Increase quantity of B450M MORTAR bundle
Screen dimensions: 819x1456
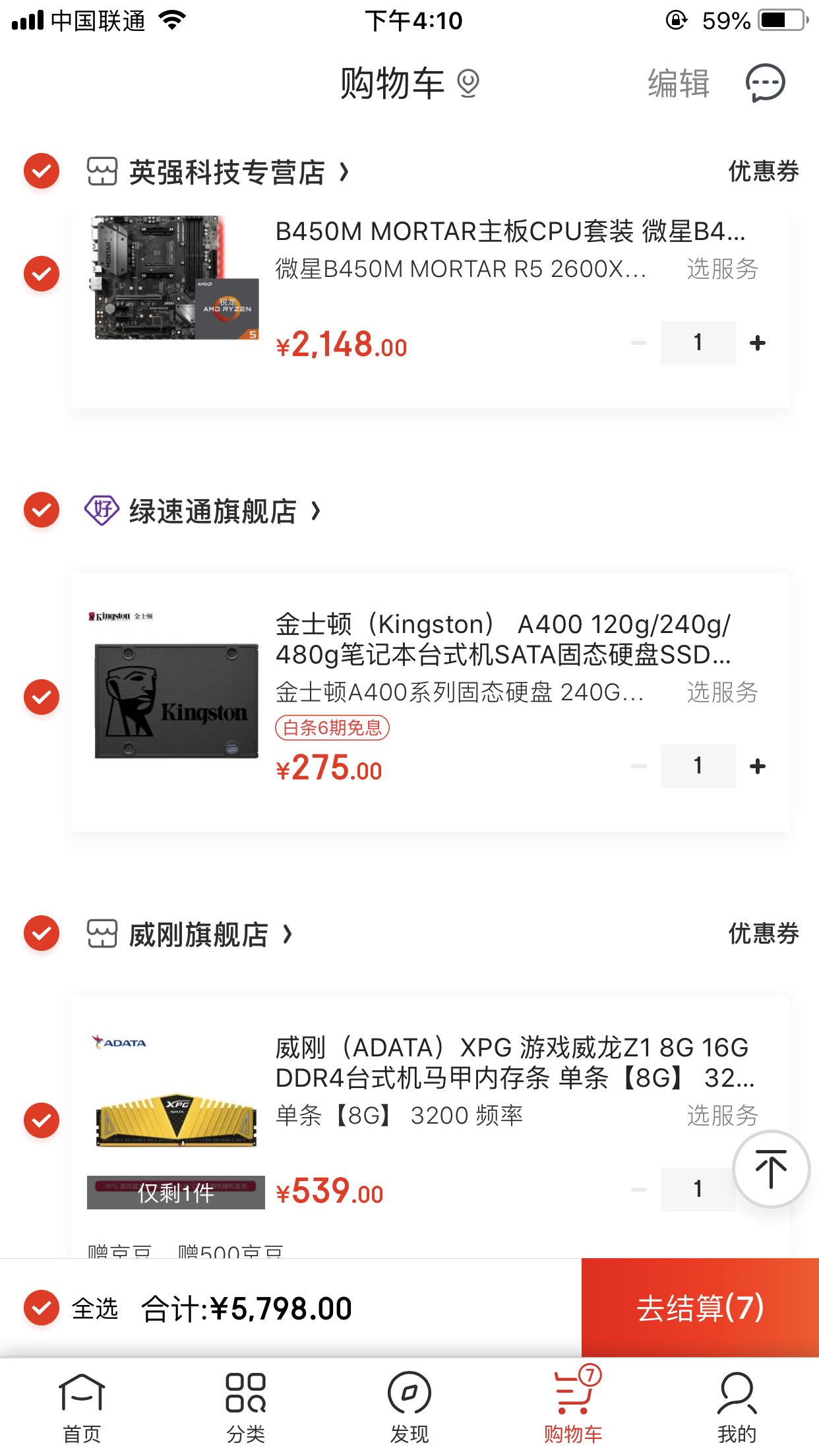[x=758, y=343]
